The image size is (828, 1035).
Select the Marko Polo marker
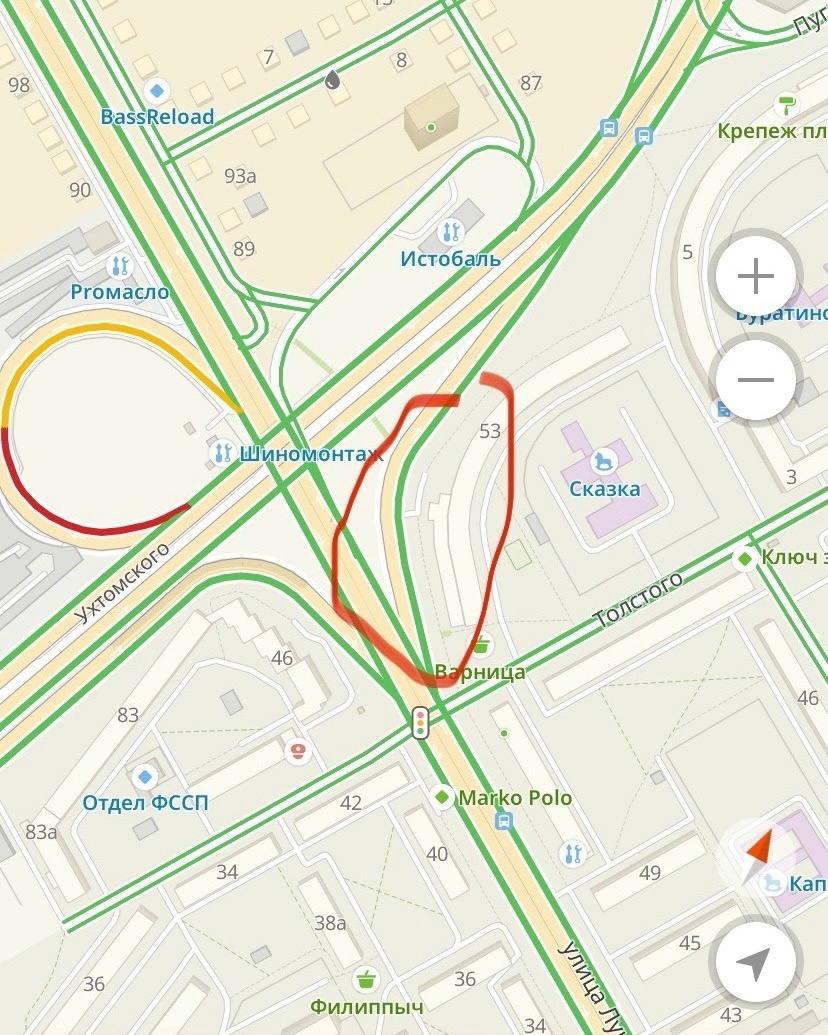[442, 797]
